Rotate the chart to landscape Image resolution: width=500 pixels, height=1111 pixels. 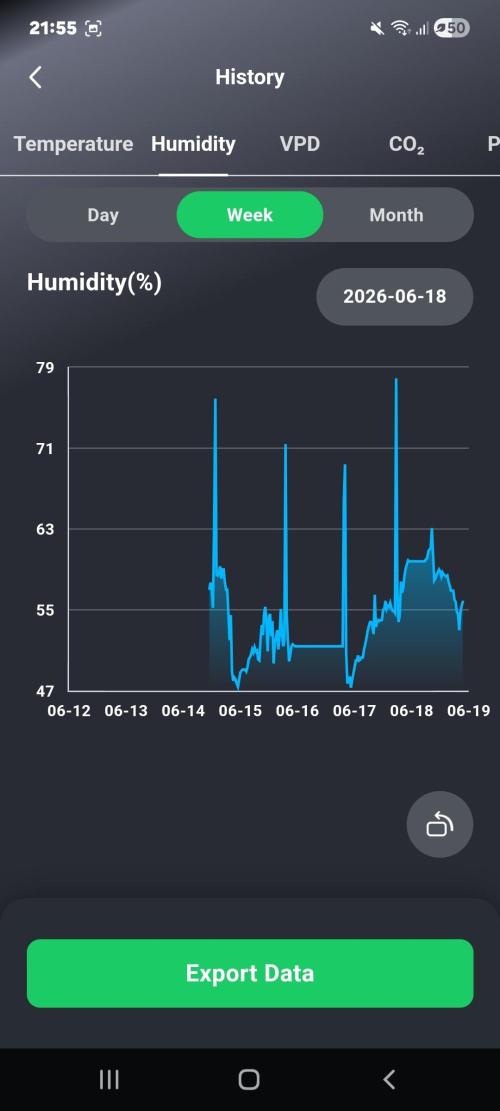440,824
